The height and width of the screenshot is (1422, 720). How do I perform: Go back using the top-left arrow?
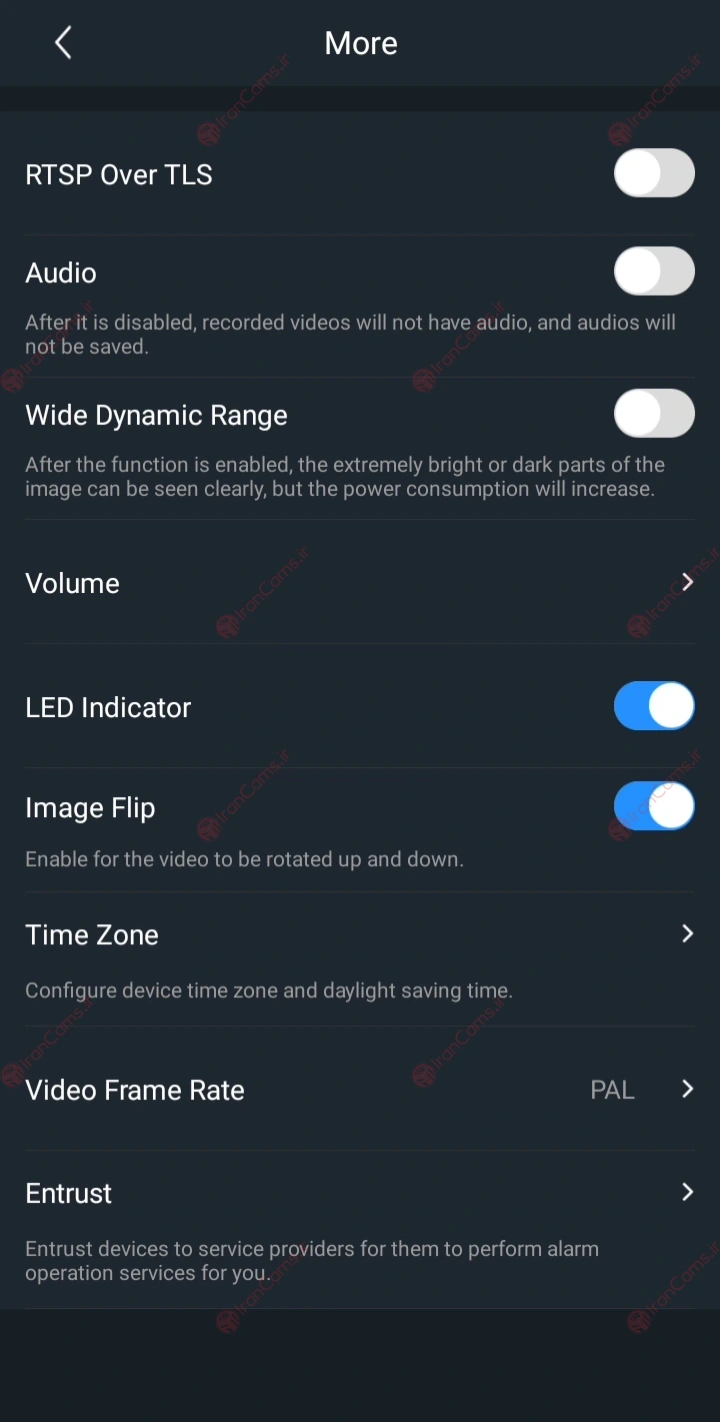(63, 43)
